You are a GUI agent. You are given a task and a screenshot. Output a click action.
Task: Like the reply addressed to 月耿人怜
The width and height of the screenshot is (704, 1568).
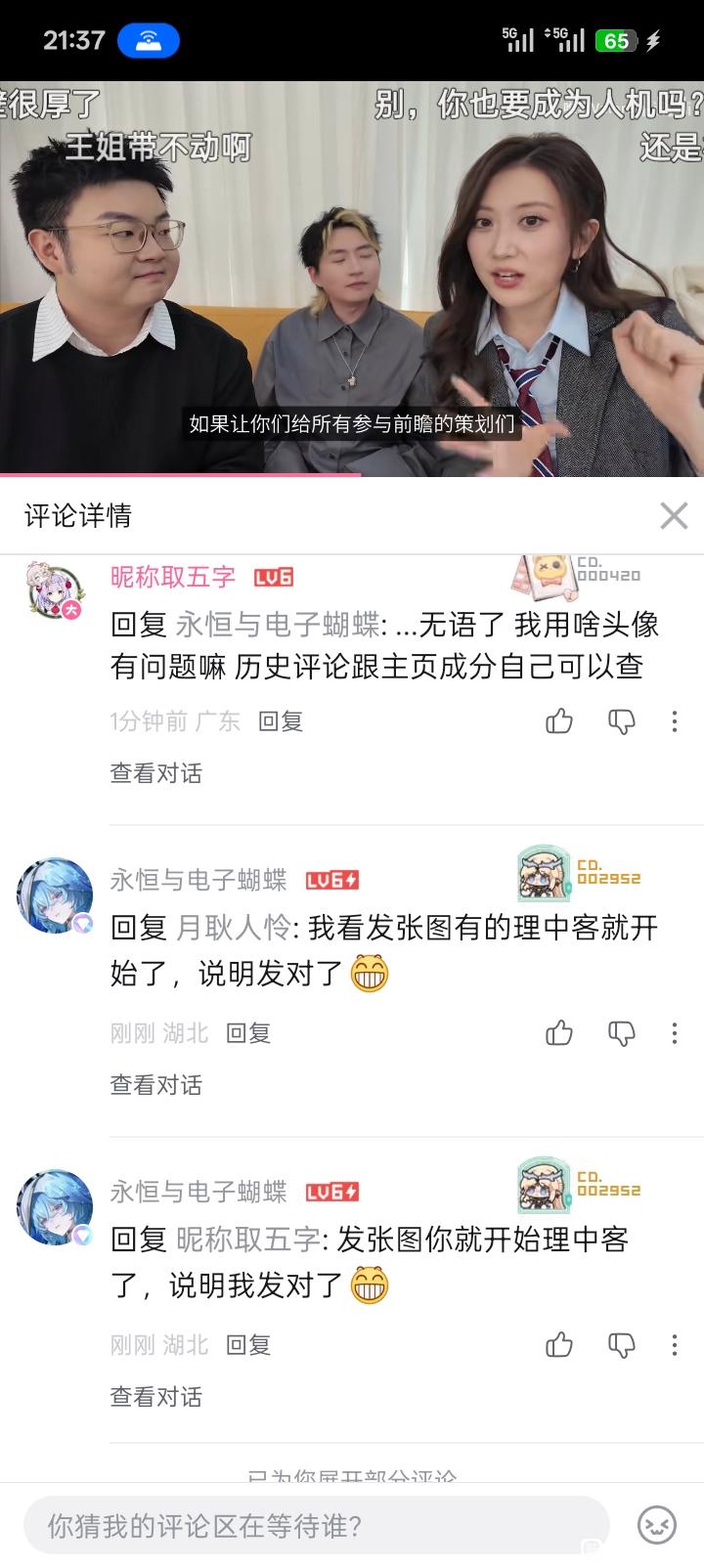click(559, 1033)
